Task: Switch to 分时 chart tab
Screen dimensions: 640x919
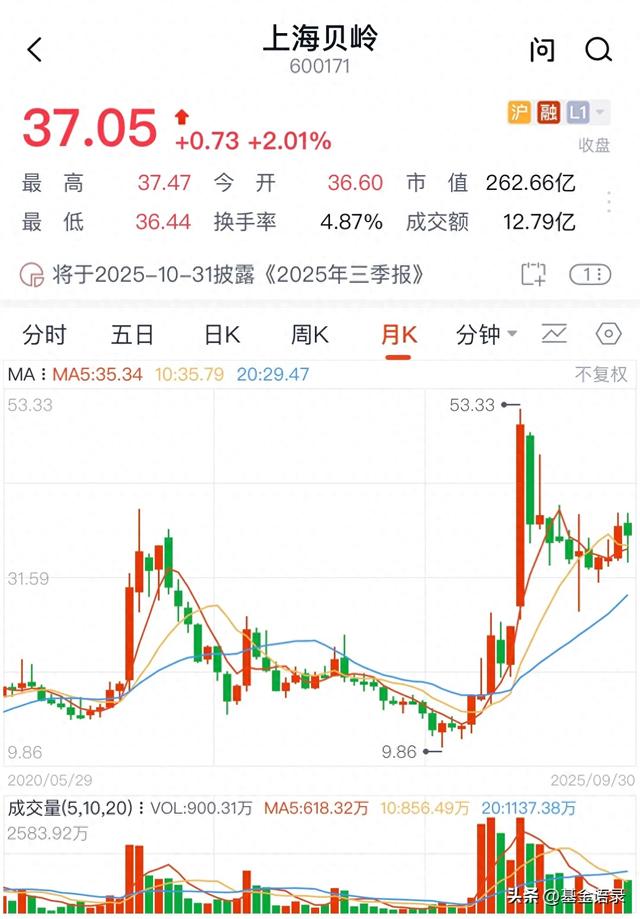Action: pos(44,334)
